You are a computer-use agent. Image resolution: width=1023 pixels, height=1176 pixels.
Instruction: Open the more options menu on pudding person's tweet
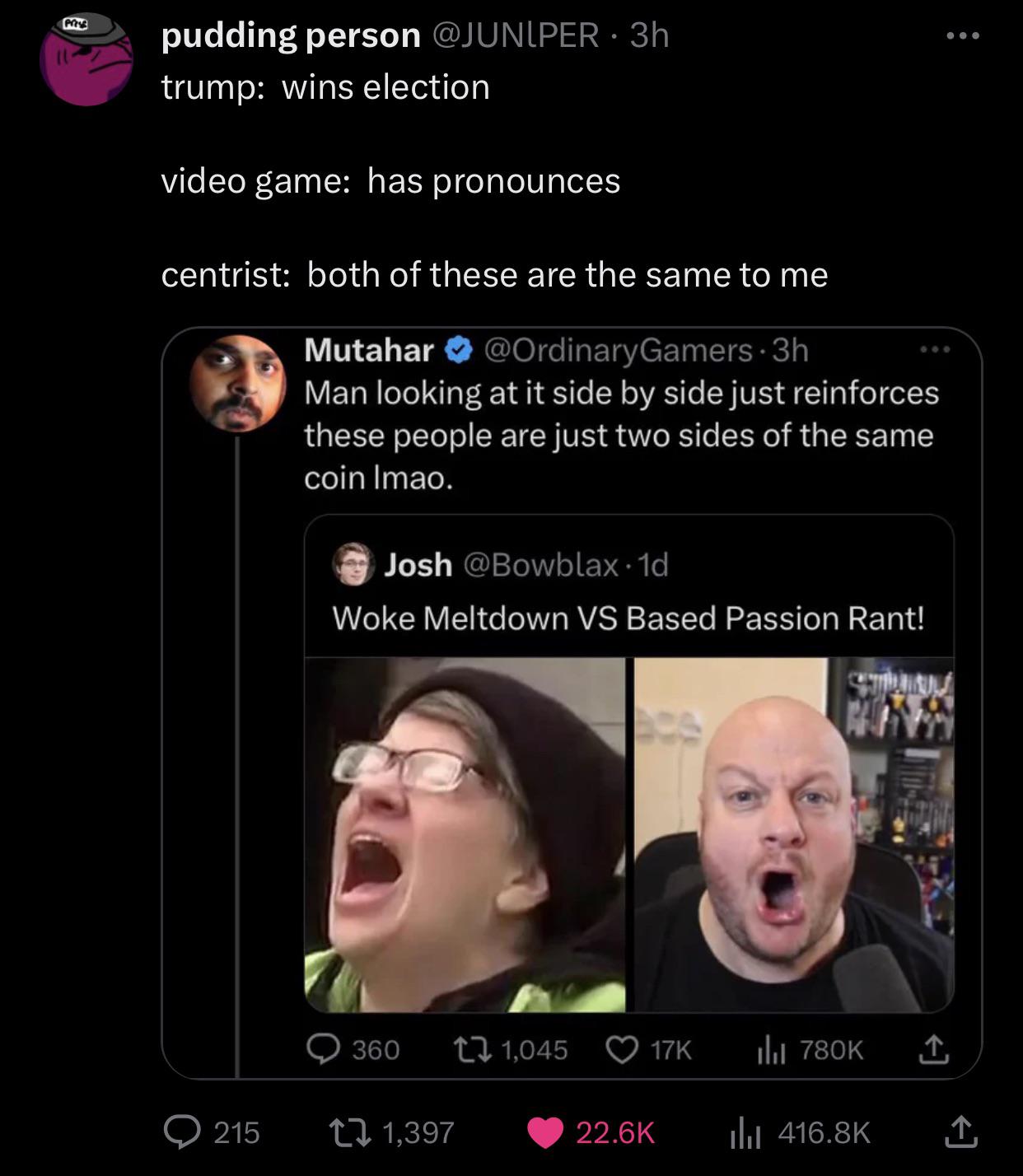coord(962,35)
